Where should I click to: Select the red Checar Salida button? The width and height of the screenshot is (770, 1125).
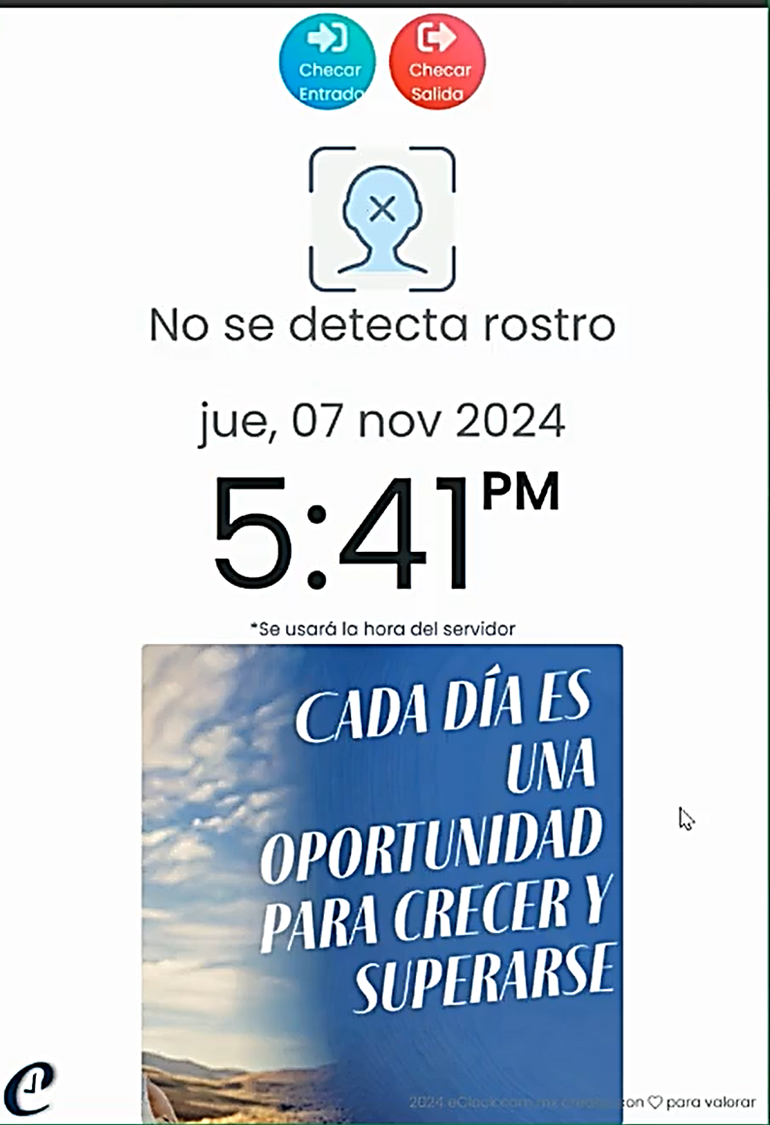pos(437,61)
